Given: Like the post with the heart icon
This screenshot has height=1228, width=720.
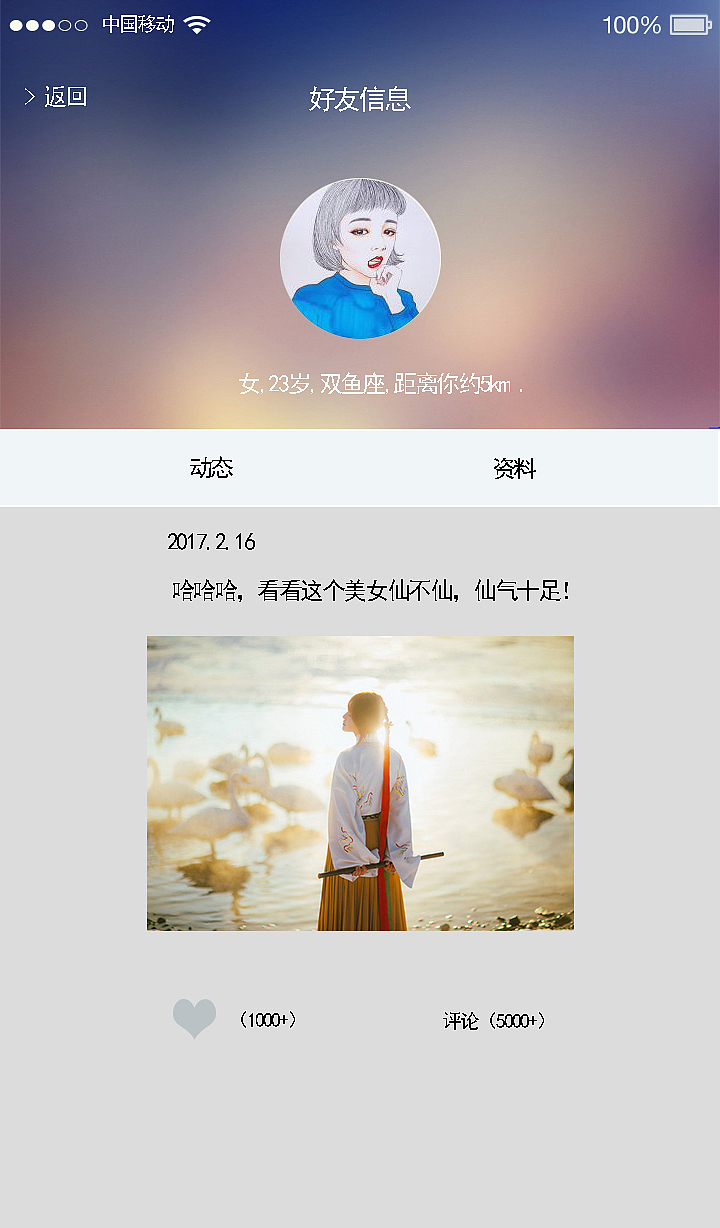Looking at the screenshot, I should 194,1019.
